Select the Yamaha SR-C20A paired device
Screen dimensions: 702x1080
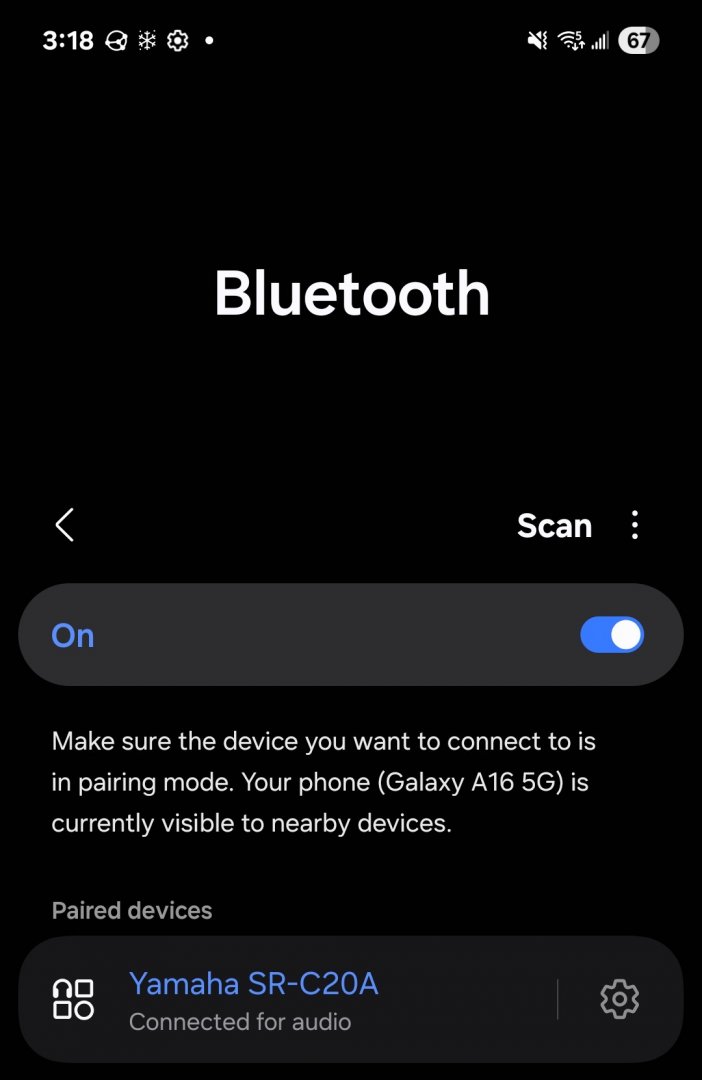[254, 998]
